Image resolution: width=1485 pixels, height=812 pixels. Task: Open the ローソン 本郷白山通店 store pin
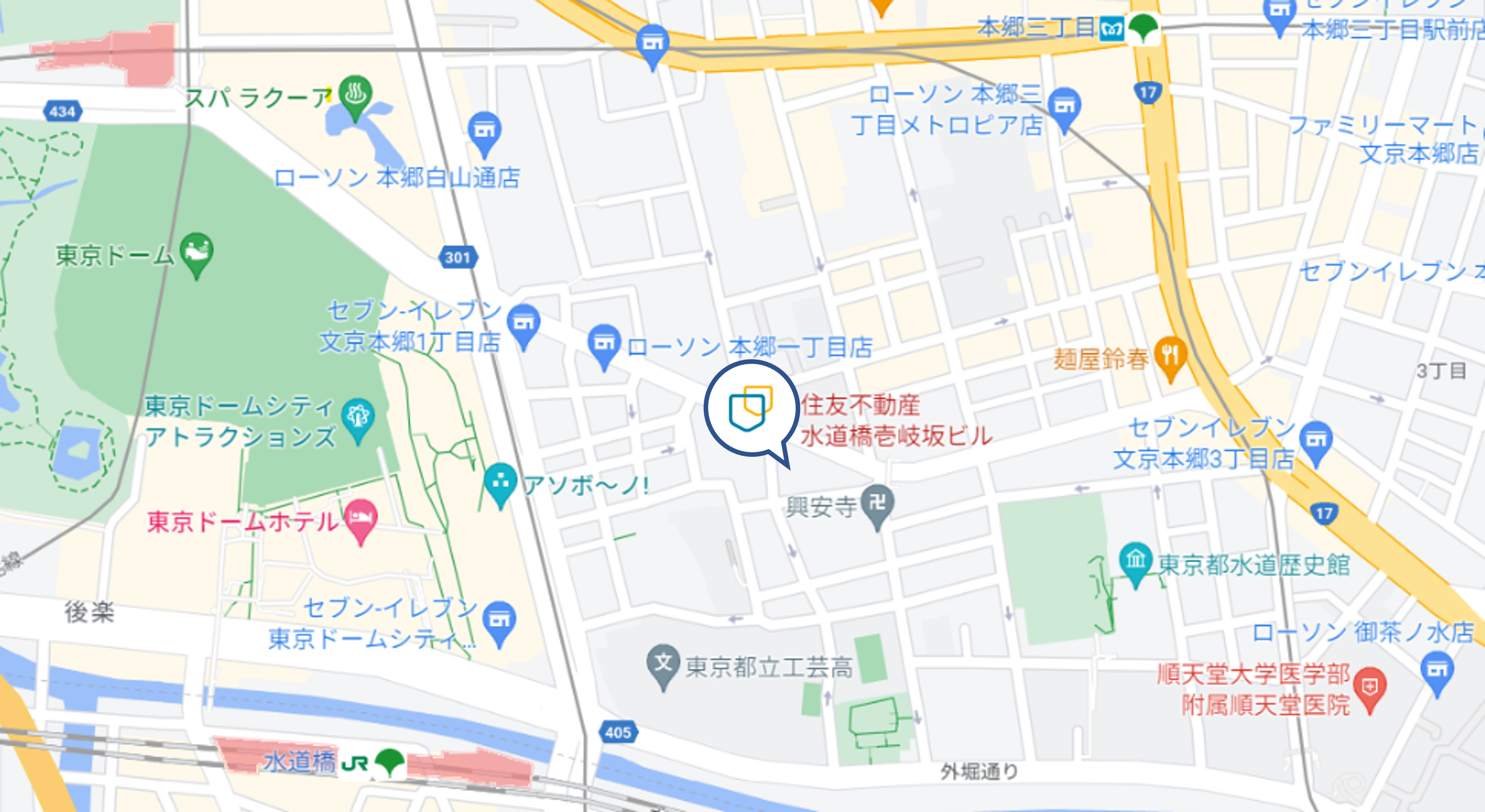pos(485,131)
